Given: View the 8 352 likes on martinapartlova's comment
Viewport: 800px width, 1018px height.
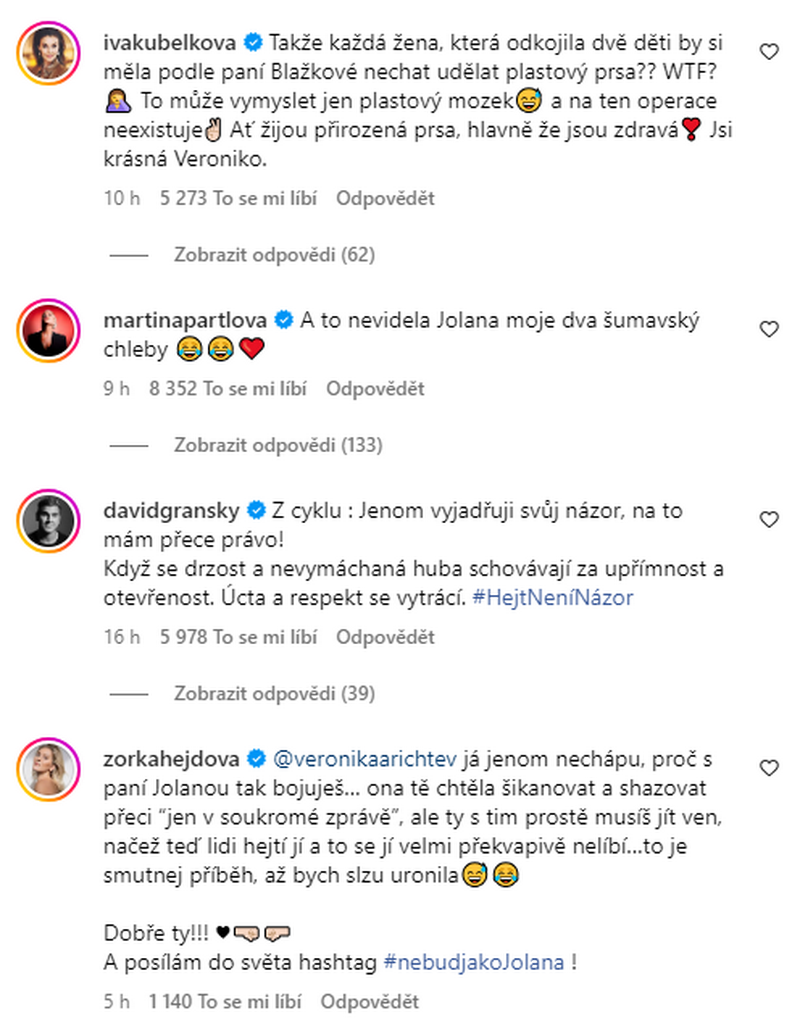Looking at the screenshot, I should pyautogui.click(x=230, y=389).
